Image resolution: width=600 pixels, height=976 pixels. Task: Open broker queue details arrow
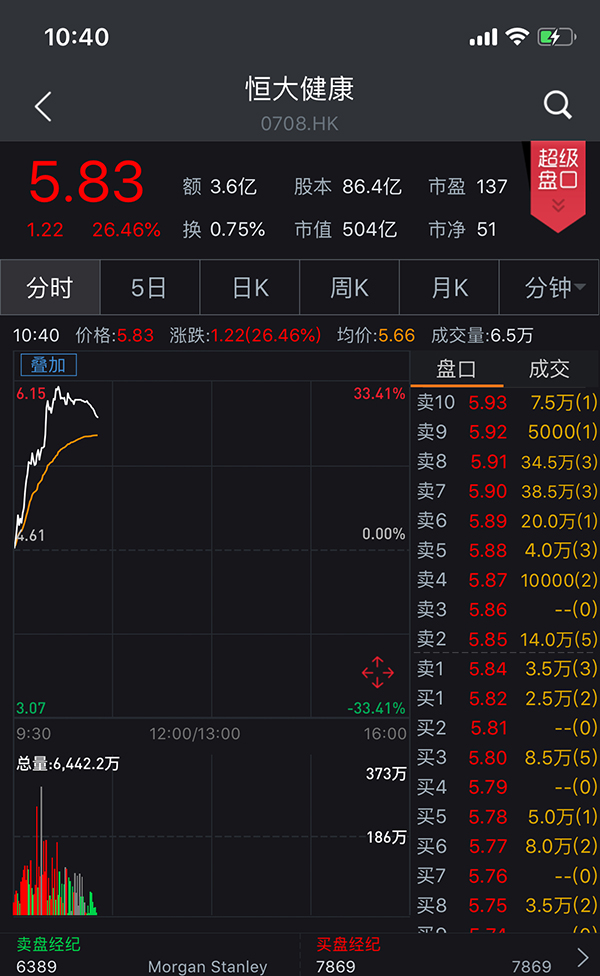[x=583, y=958]
